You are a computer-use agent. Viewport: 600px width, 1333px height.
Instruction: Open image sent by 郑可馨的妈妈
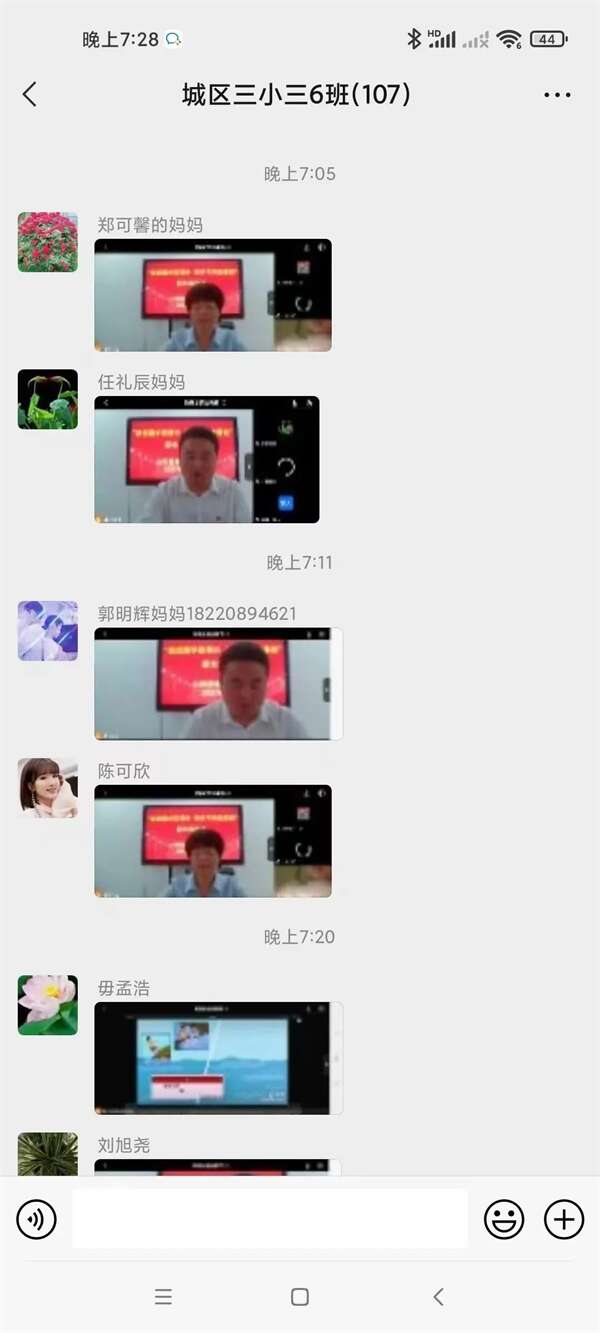[x=213, y=295]
